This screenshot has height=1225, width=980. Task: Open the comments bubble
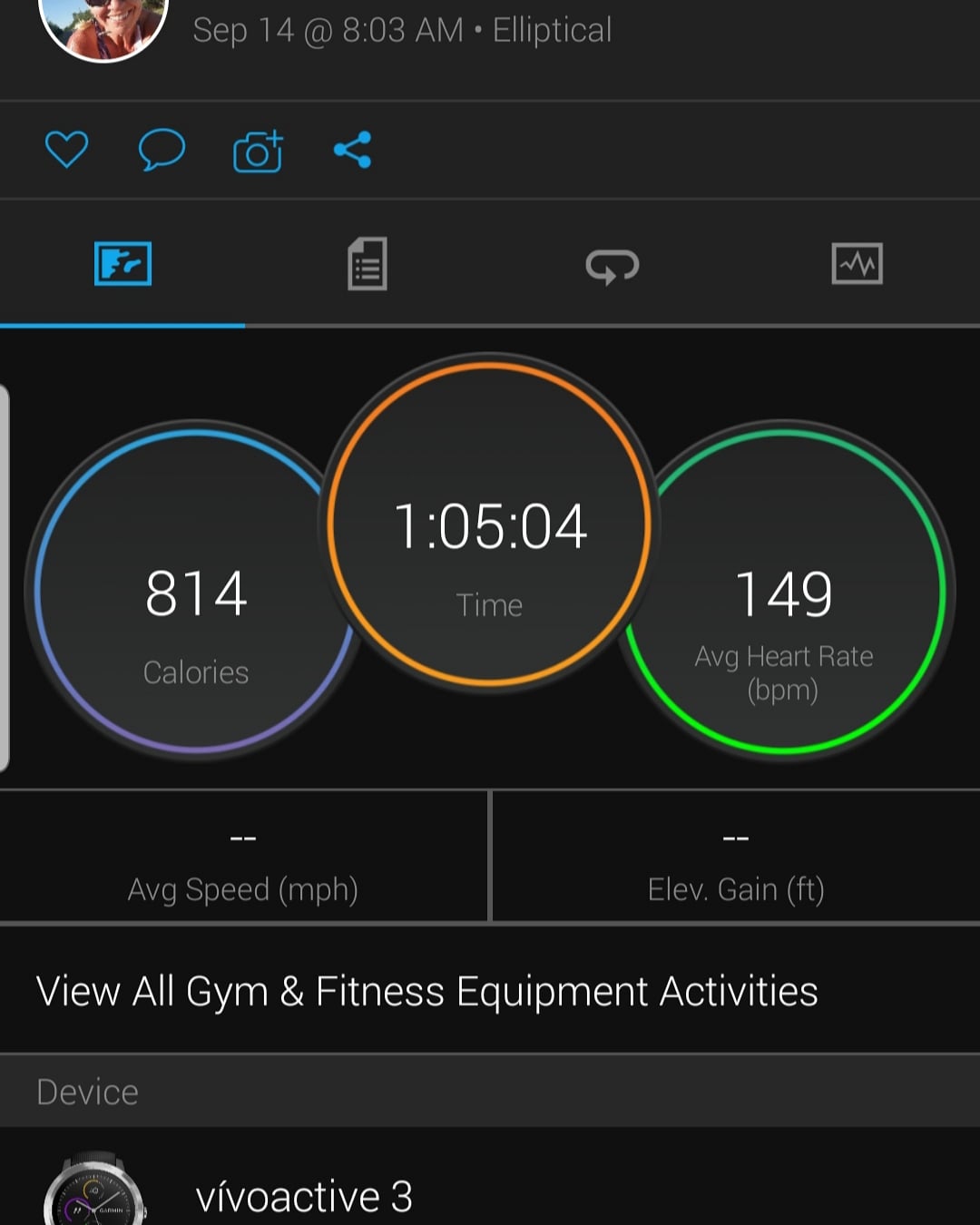(x=162, y=150)
